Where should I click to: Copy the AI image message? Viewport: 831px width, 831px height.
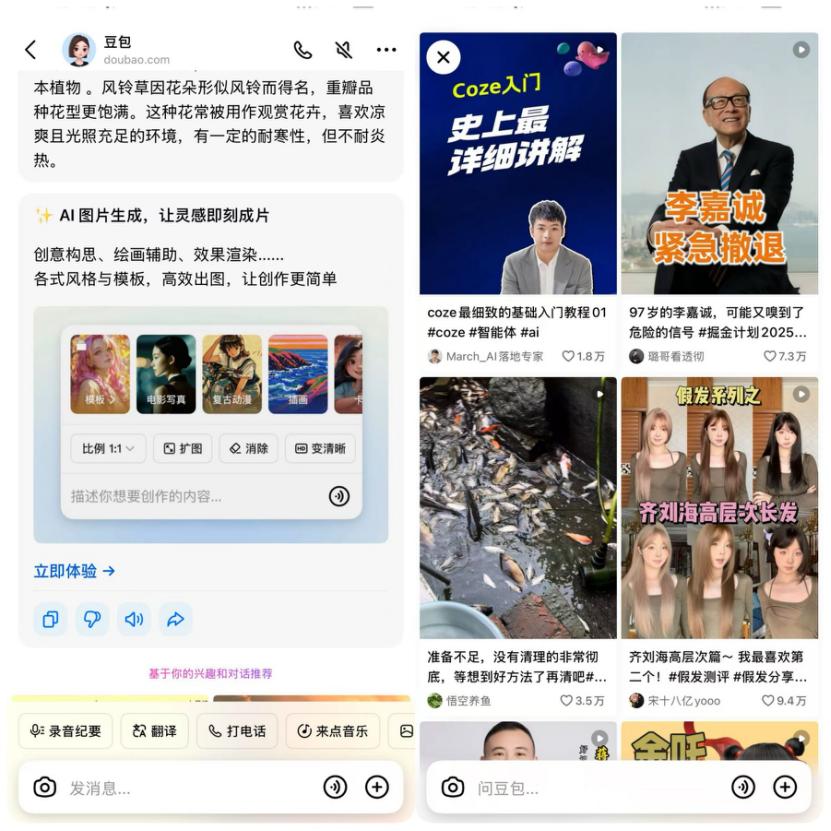click(x=50, y=620)
